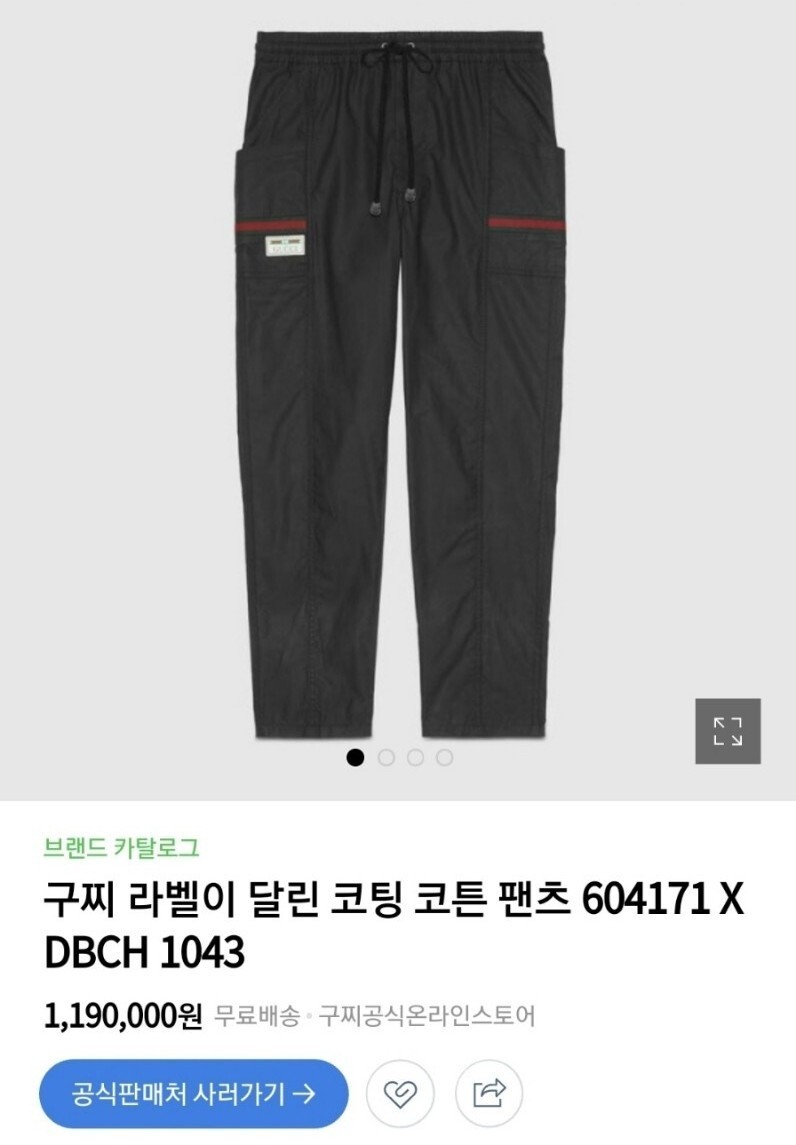Add this product to wishlist

pyautogui.click(x=398, y=1093)
